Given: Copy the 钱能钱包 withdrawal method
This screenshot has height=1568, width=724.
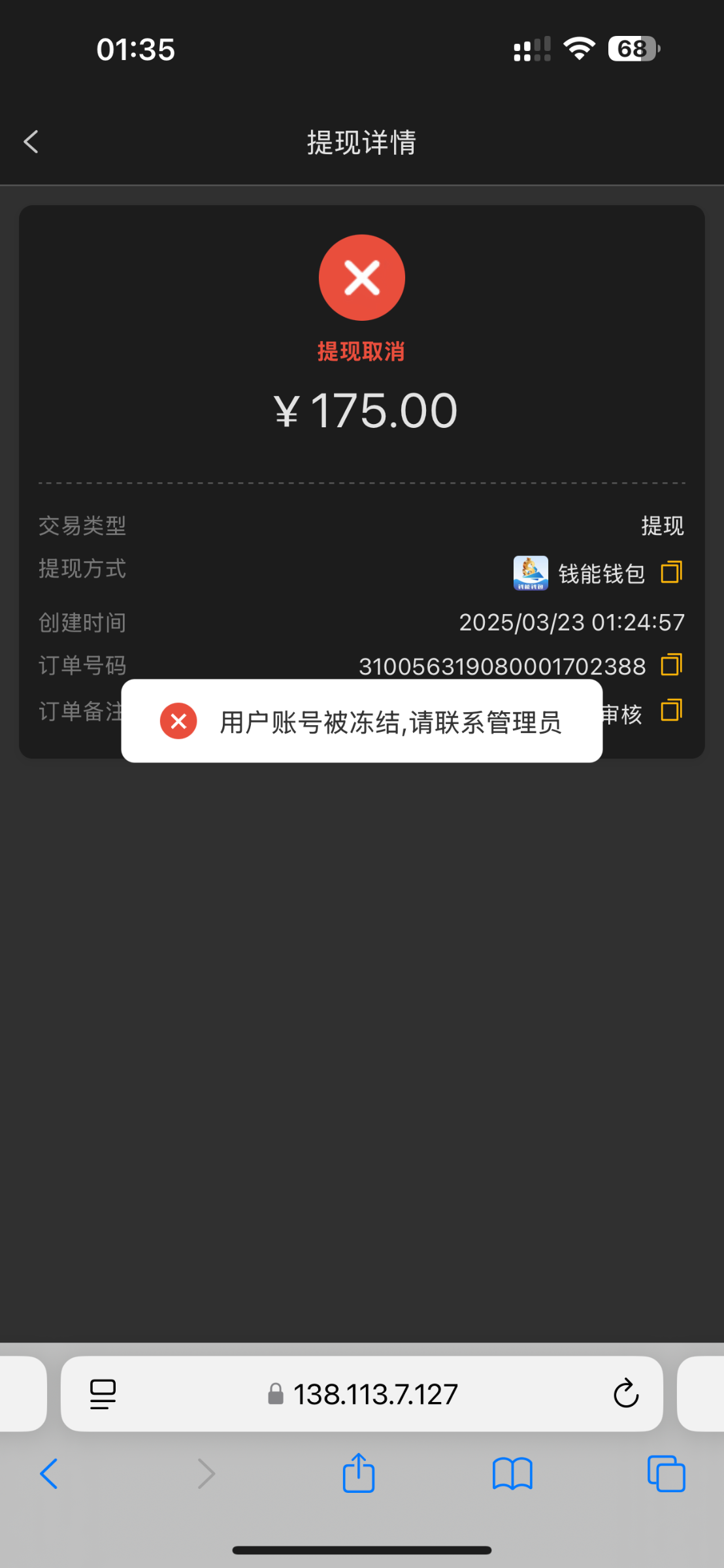Looking at the screenshot, I should tap(671, 572).
